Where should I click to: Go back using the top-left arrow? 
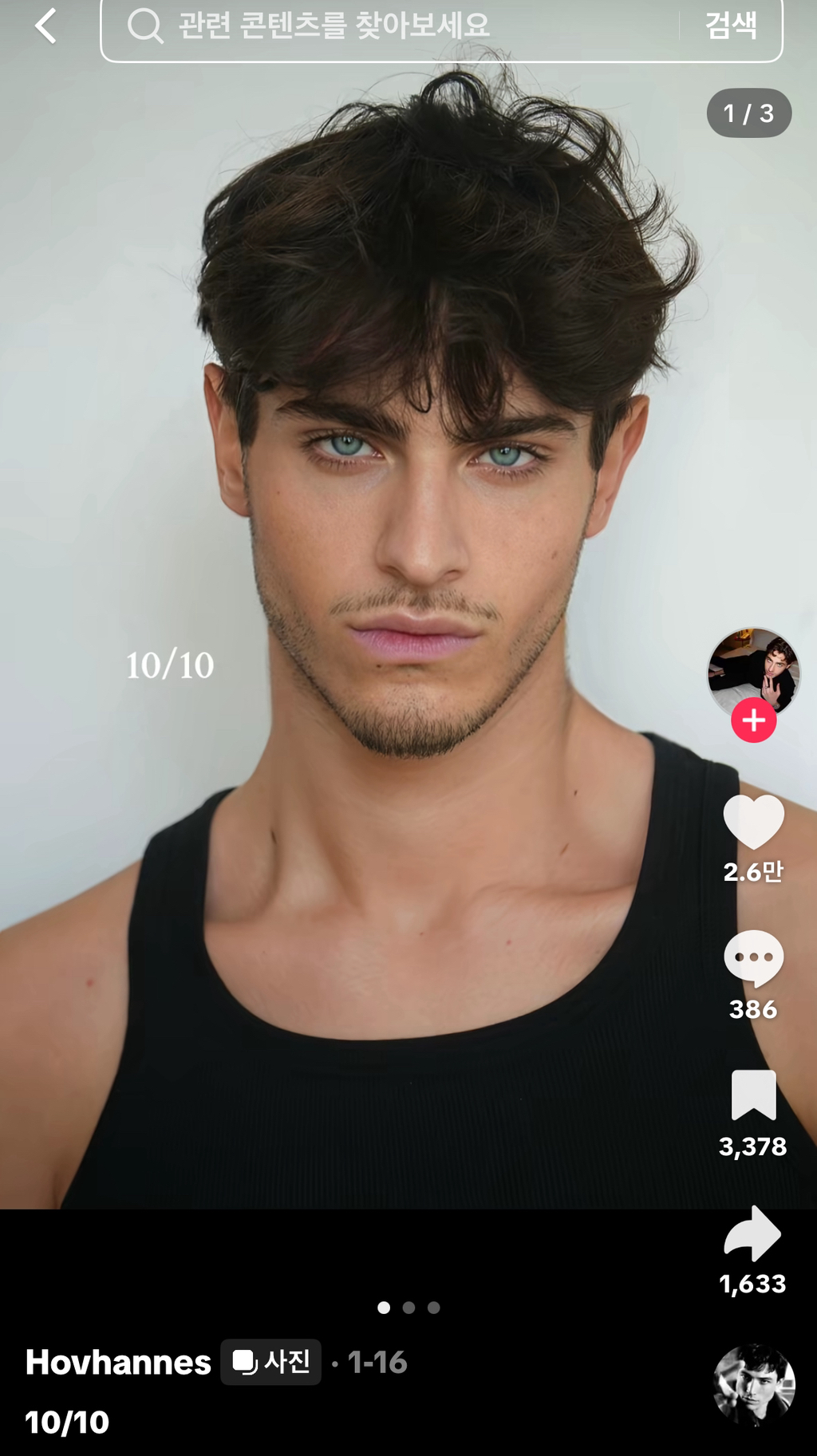click(45, 26)
